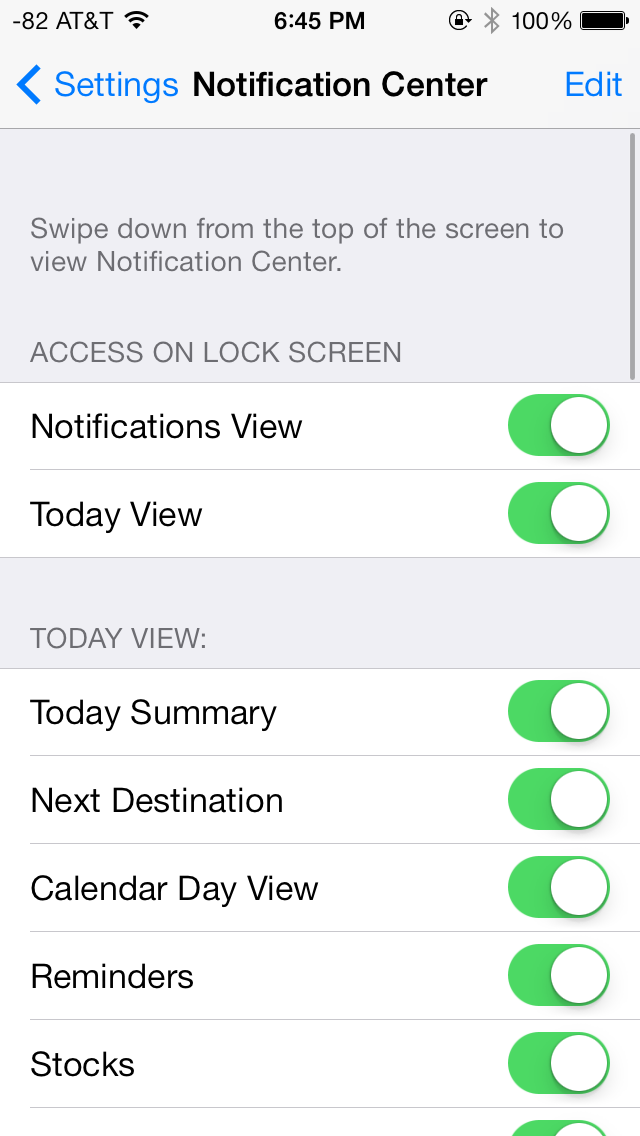The height and width of the screenshot is (1136, 640).
Task: Toggle Stocks off in Today View
Action: pyautogui.click(x=559, y=1064)
